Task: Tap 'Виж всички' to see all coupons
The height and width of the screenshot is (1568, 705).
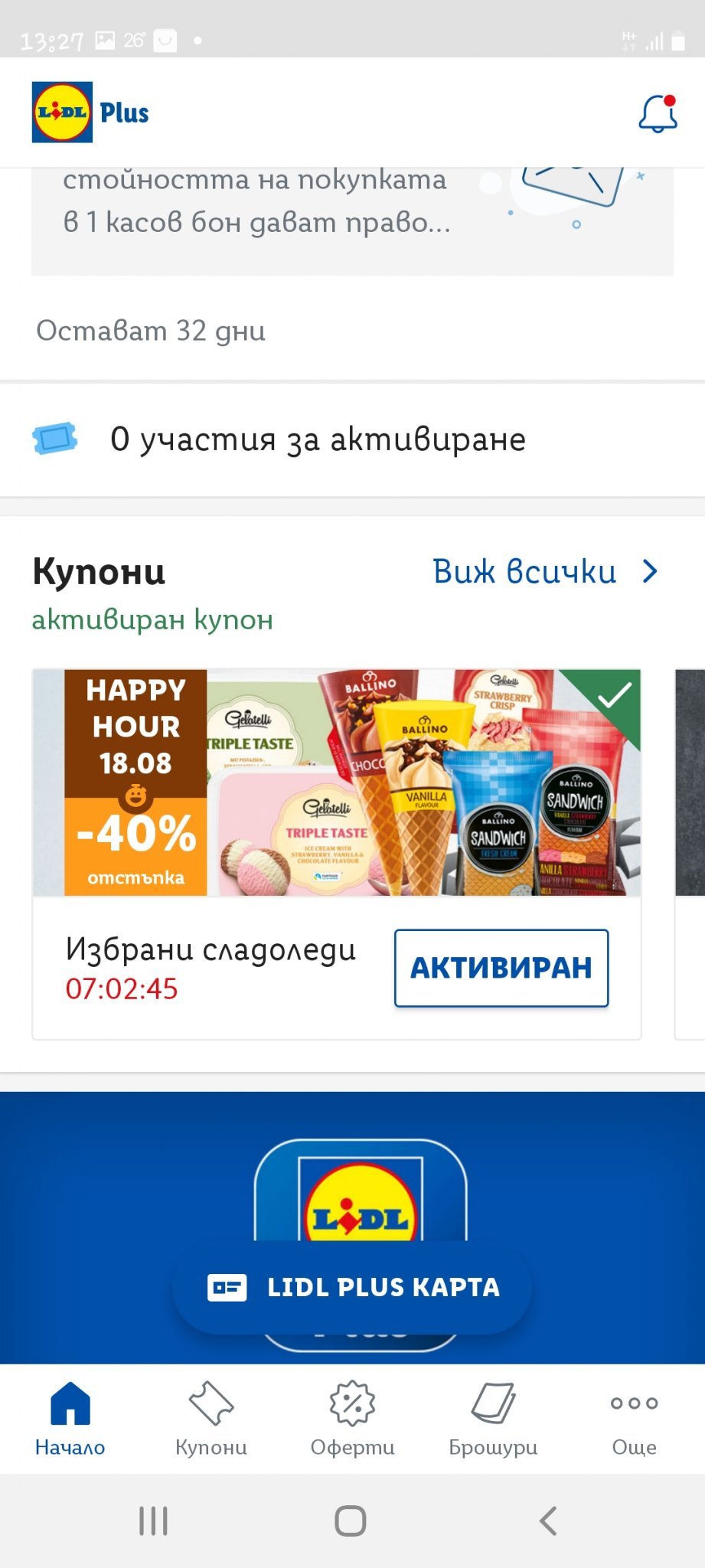Action: (x=544, y=572)
